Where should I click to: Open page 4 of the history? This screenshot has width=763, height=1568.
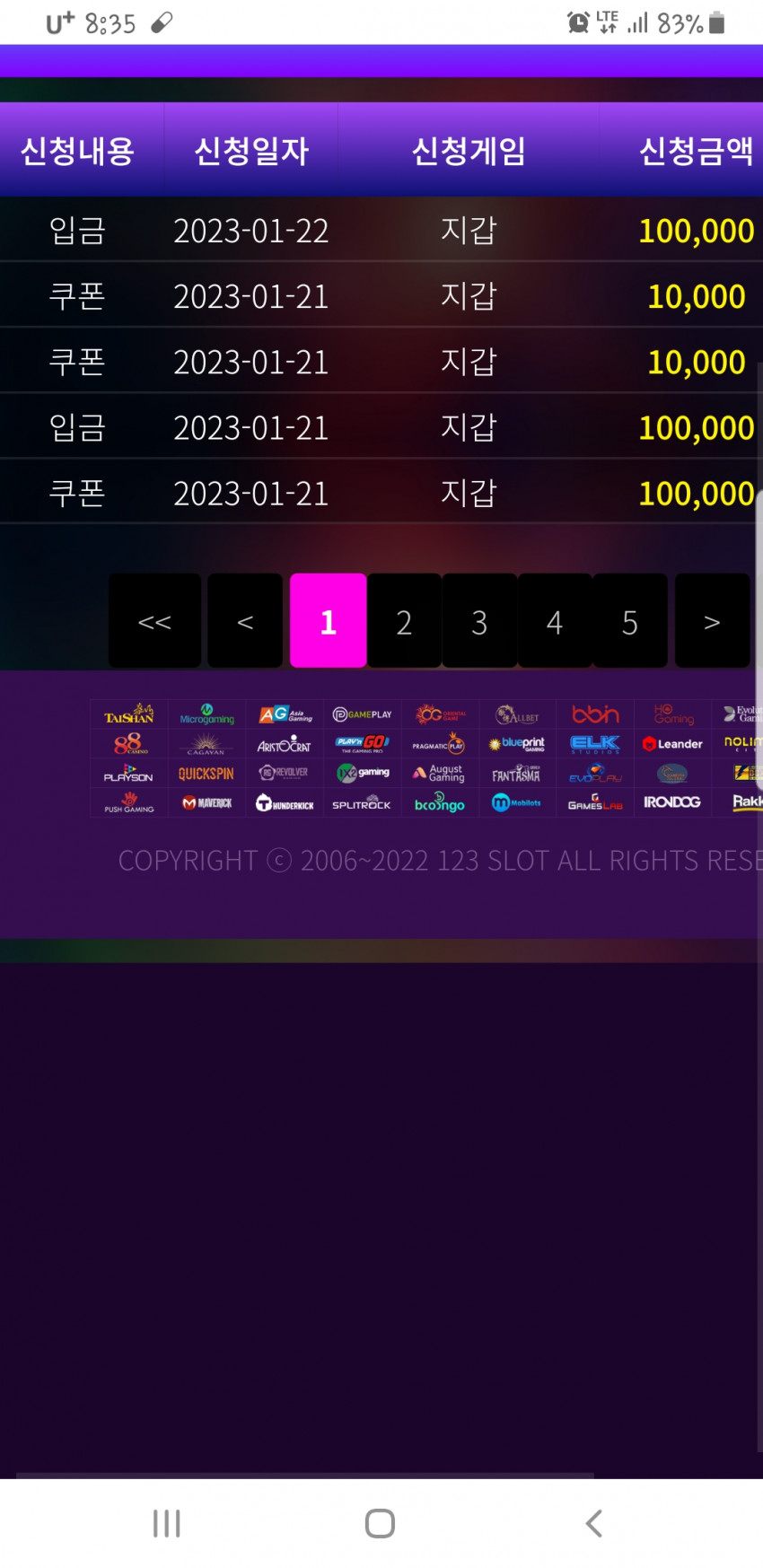click(x=555, y=621)
